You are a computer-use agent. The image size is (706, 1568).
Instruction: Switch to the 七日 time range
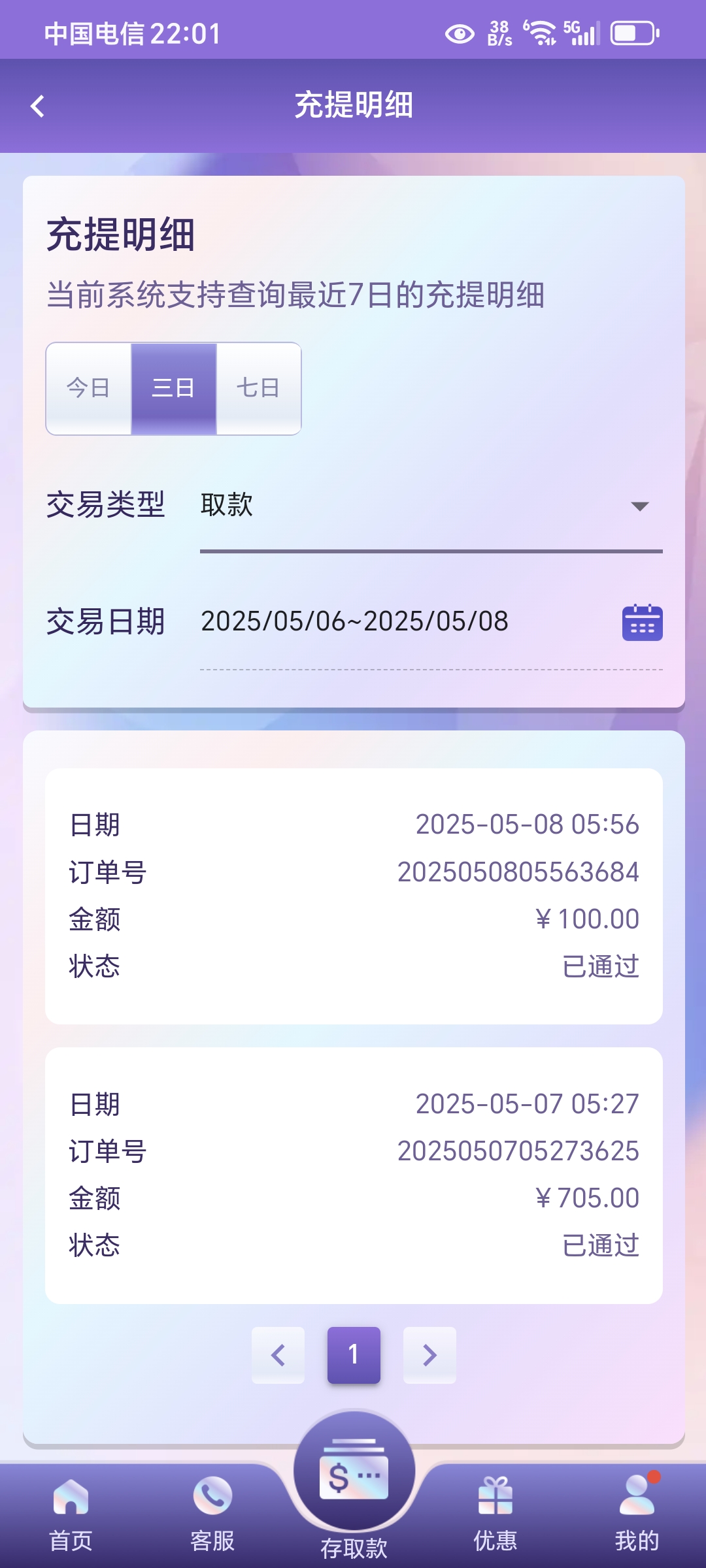pos(258,388)
